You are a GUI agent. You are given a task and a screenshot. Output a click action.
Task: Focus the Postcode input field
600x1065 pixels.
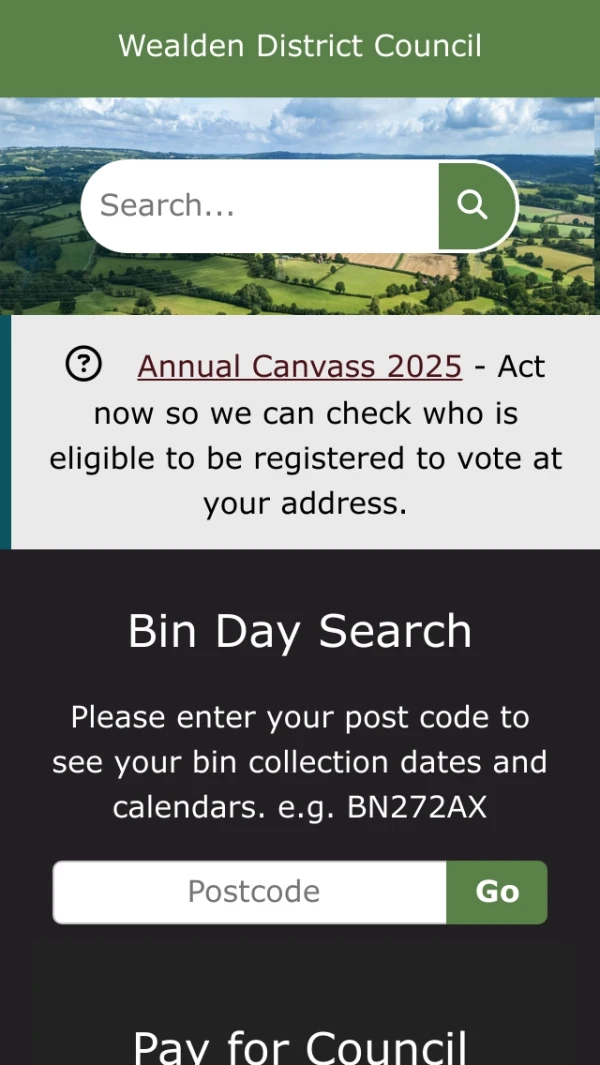point(250,891)
